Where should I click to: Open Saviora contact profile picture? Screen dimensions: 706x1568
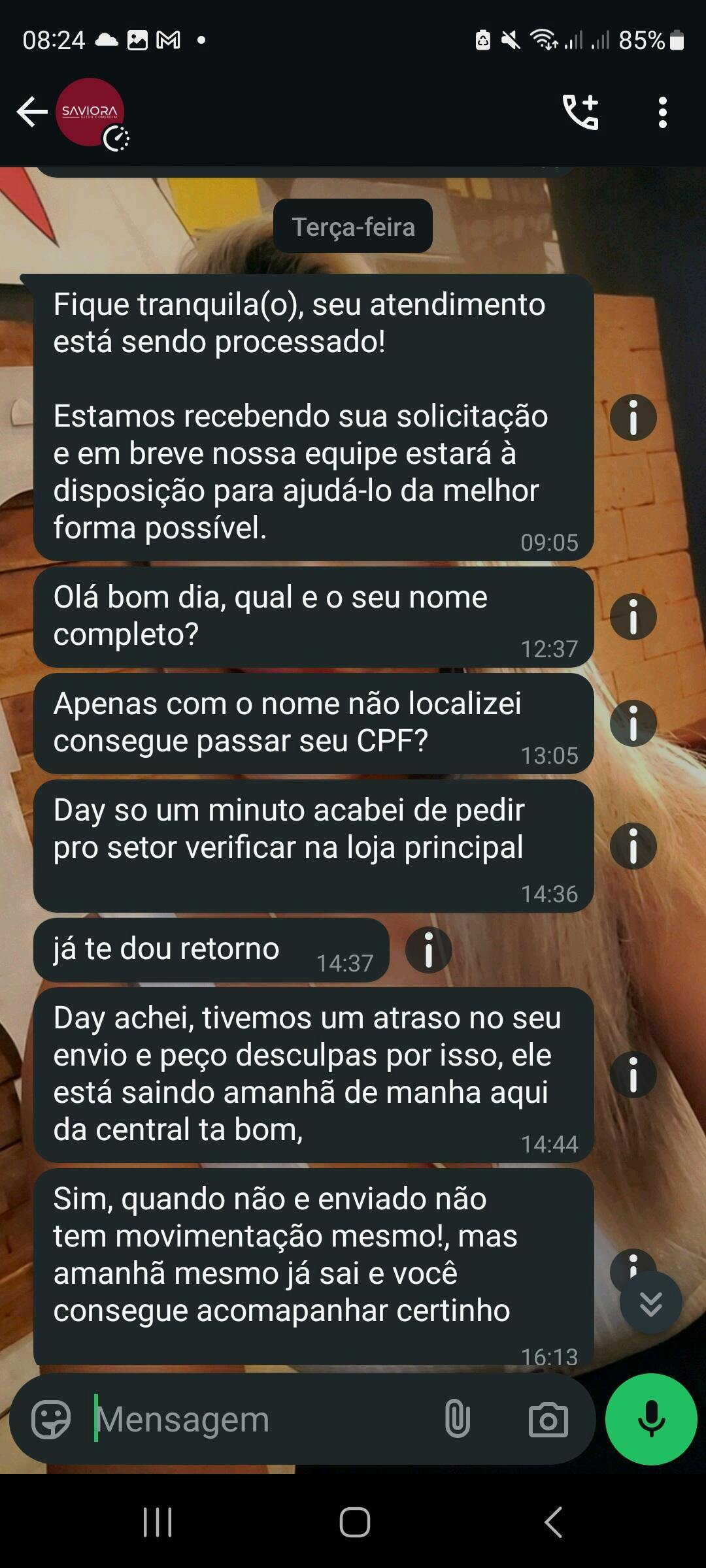click(90, 112)
